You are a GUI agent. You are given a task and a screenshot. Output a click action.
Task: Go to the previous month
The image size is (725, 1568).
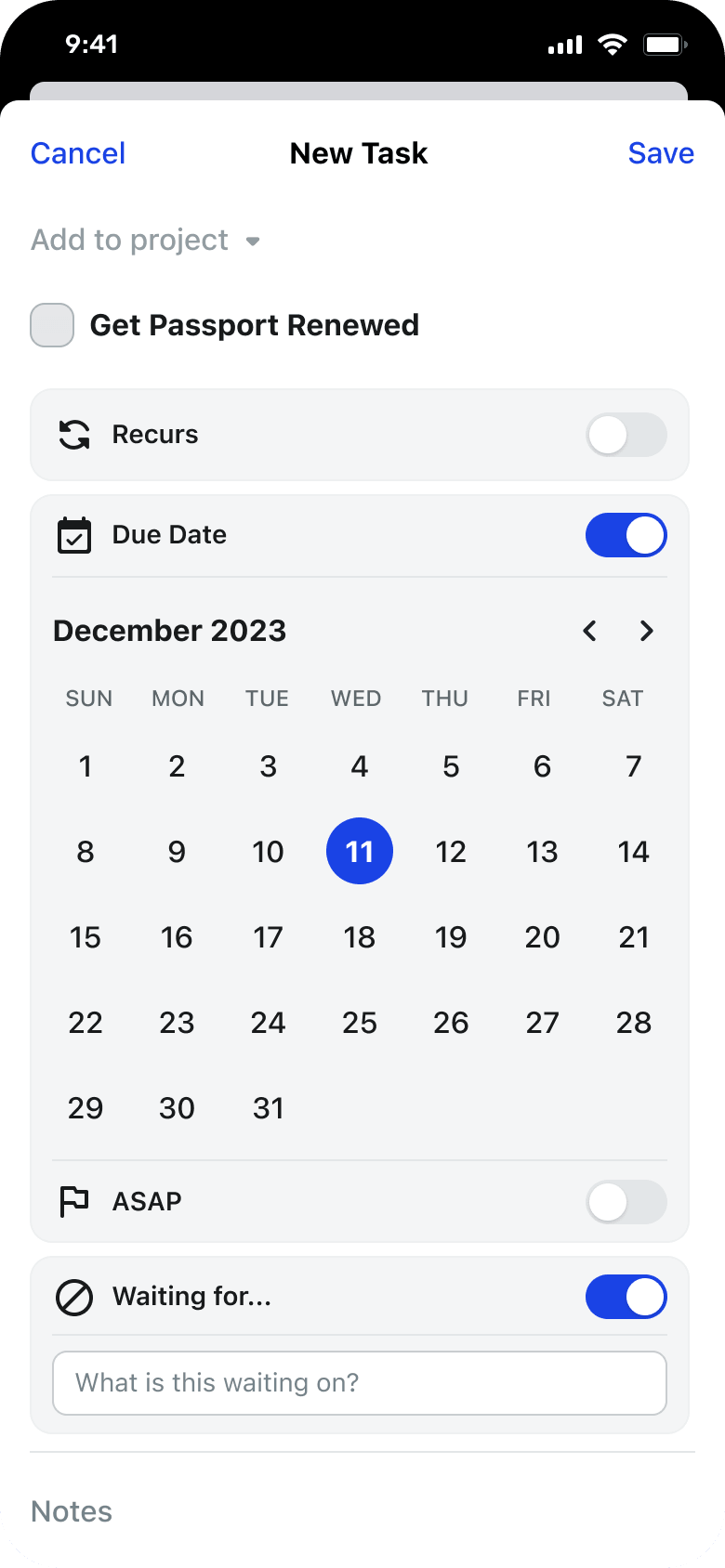(589, 631)
